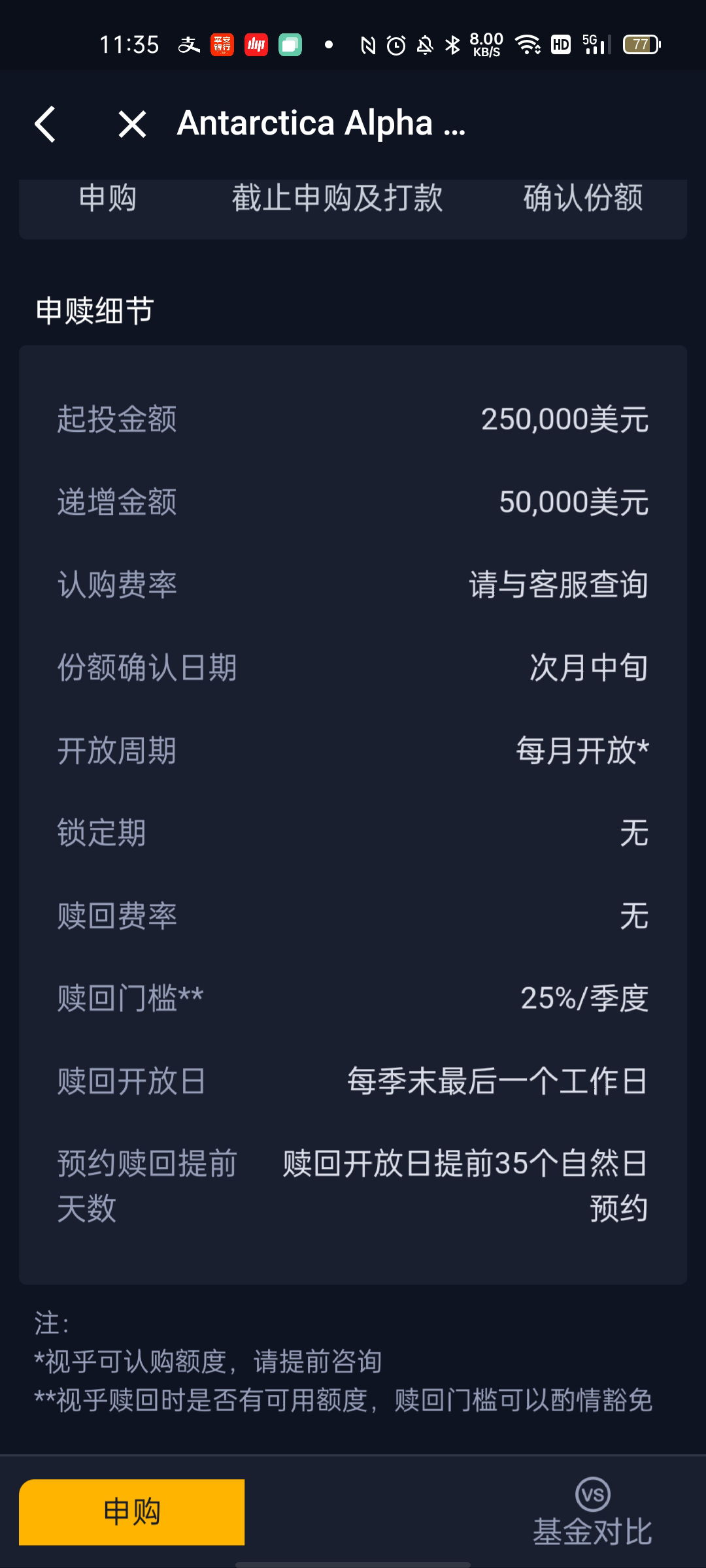Open 基金对比 fund comparison
This screenshot has height=1568, width=706.
(x=592, y=1512)
